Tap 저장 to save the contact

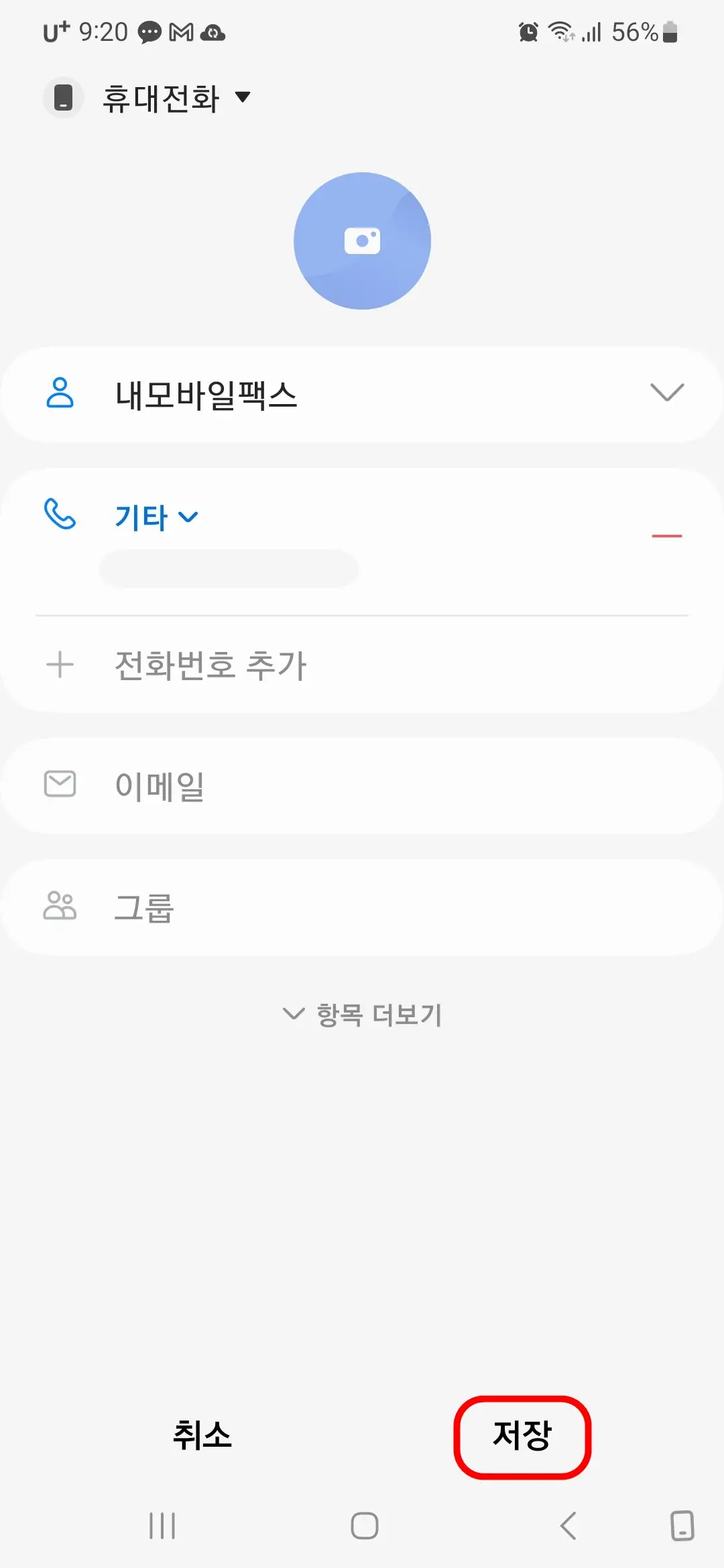click(x=524, y=1437)
